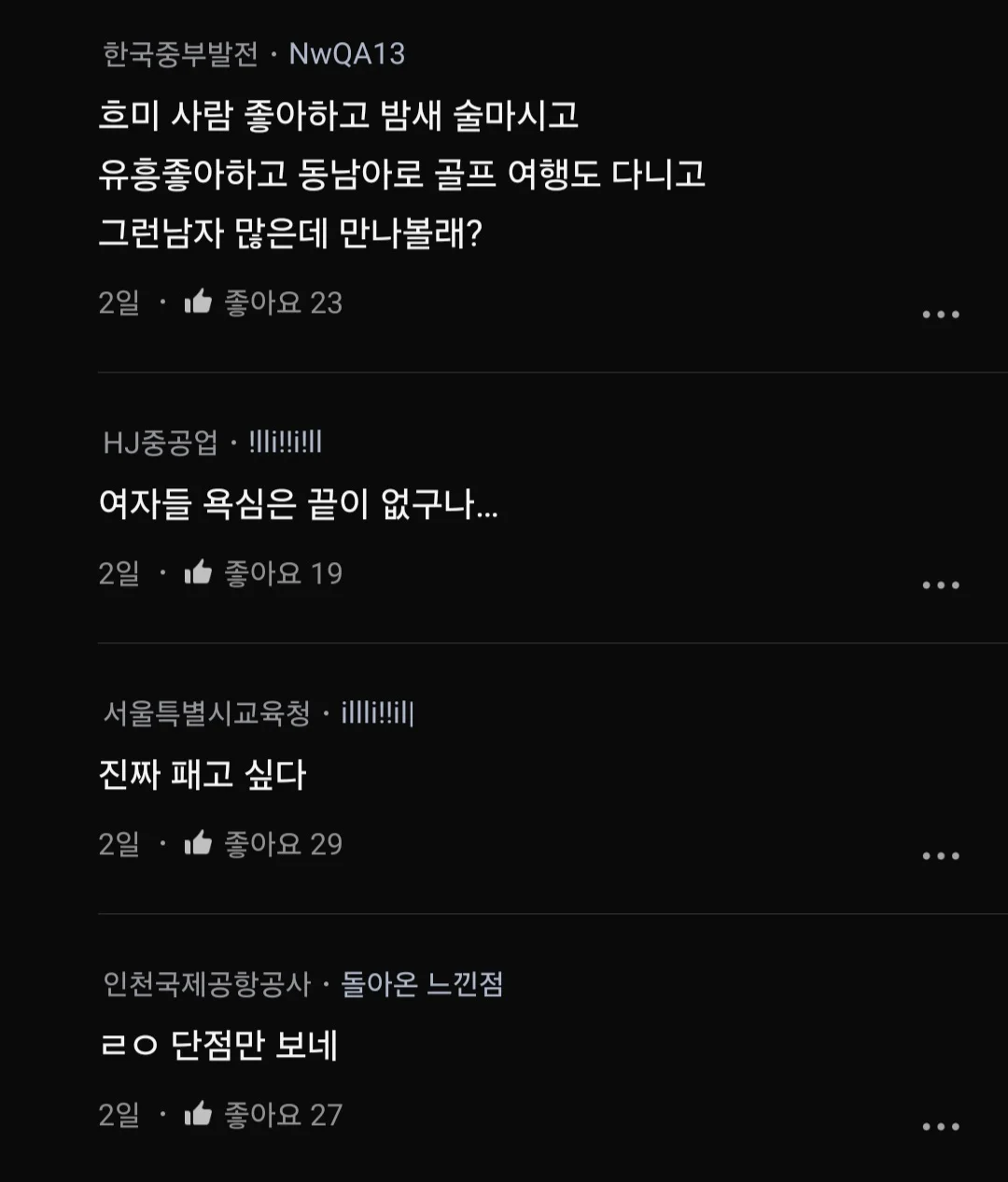The height and width of the screenshot is (1182, 1008).
Task: Open the more options on 서울특별시교육청 comment
Action: pyautogui.click(x=940, y=856)
